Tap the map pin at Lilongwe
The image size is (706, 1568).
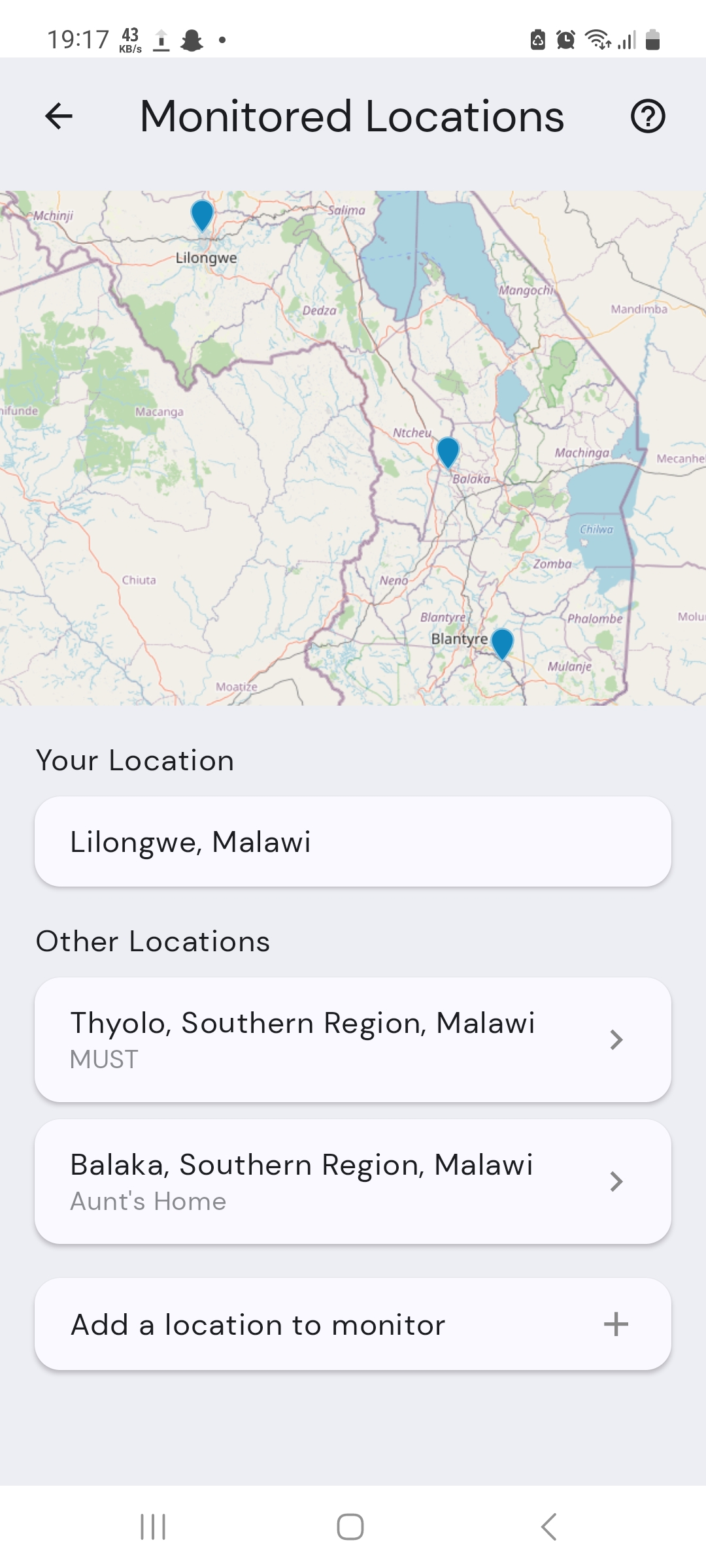[x=202, y=216]
